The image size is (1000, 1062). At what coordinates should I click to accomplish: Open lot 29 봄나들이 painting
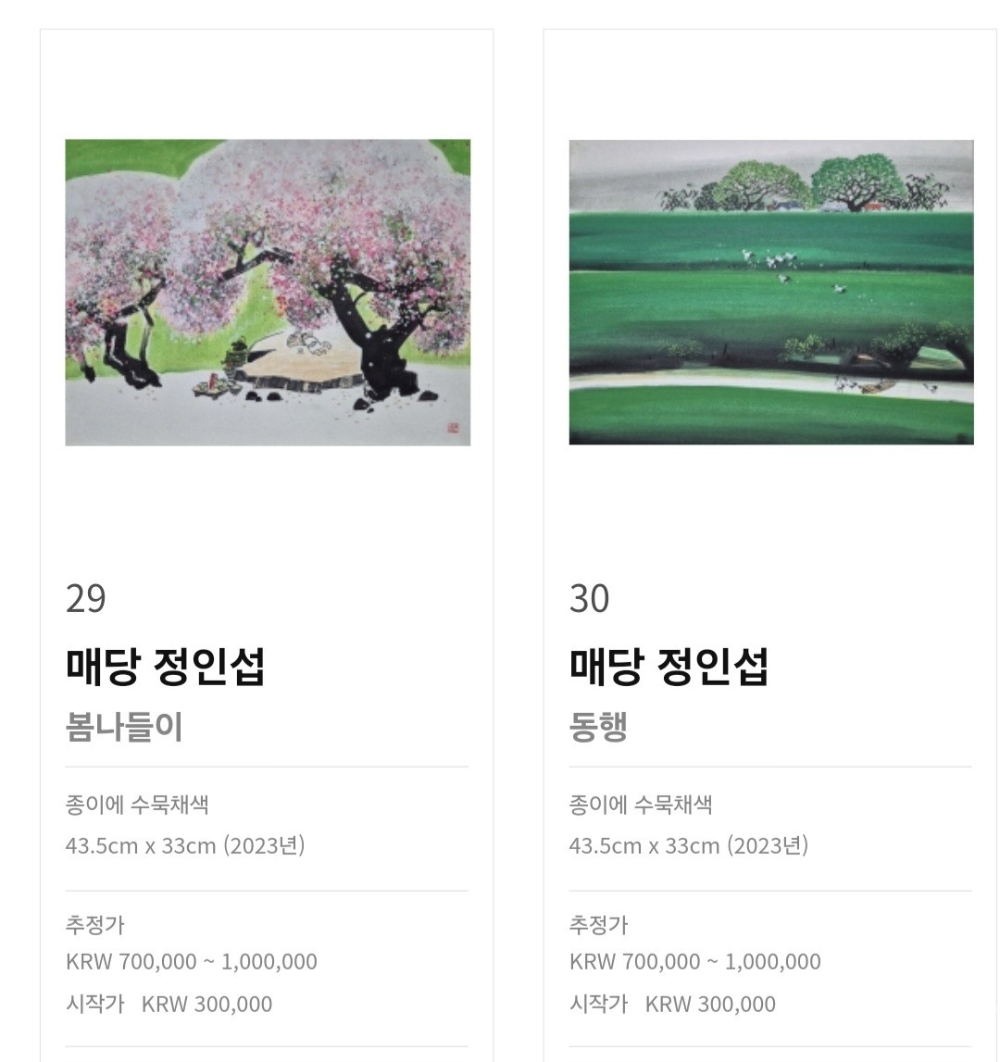tap(267, 292)
